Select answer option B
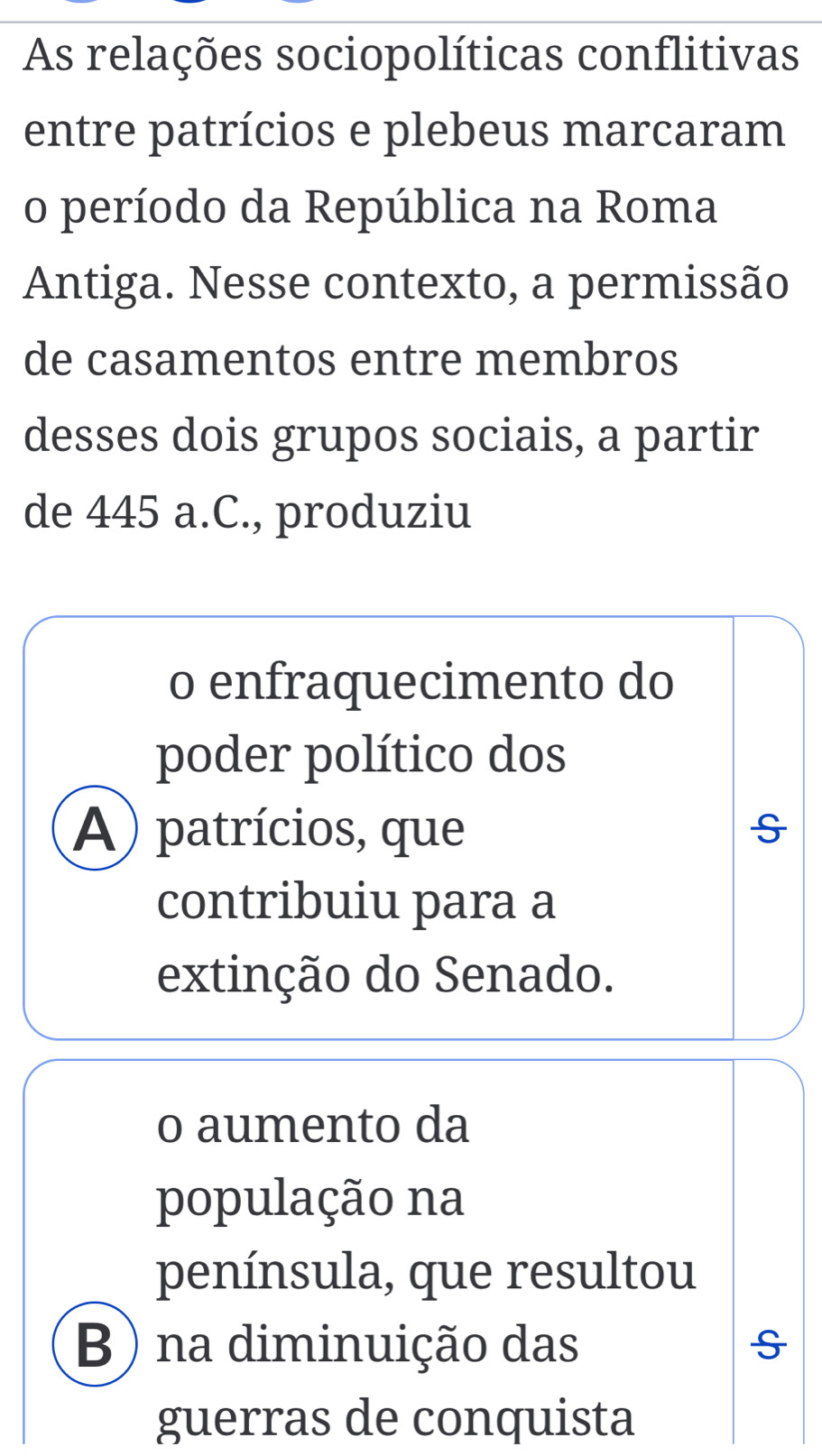Viewport: 822px width, 1456px height. (x=95, y=1344)
